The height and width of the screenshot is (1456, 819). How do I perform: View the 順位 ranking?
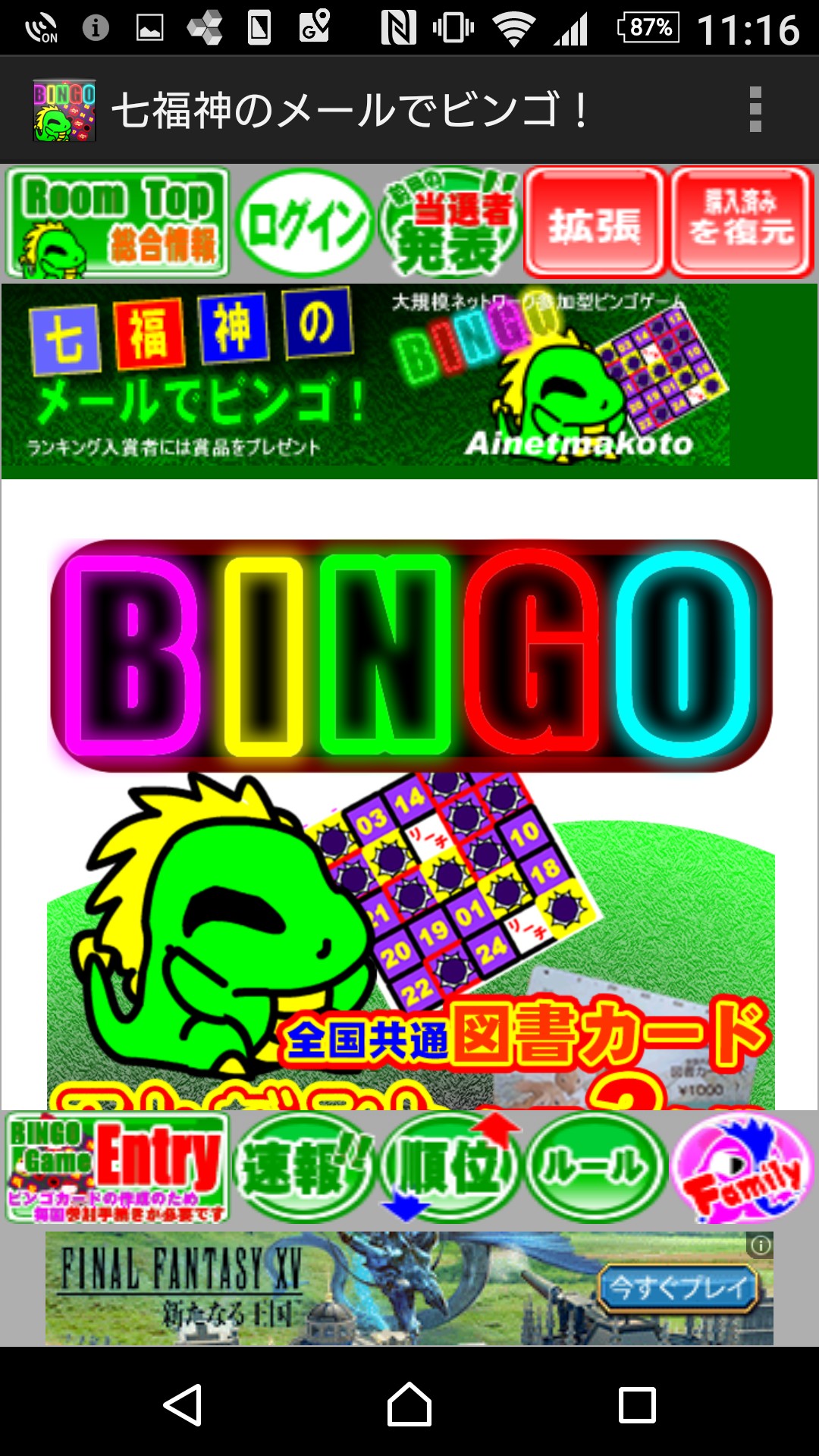[x=449, y=1168]
